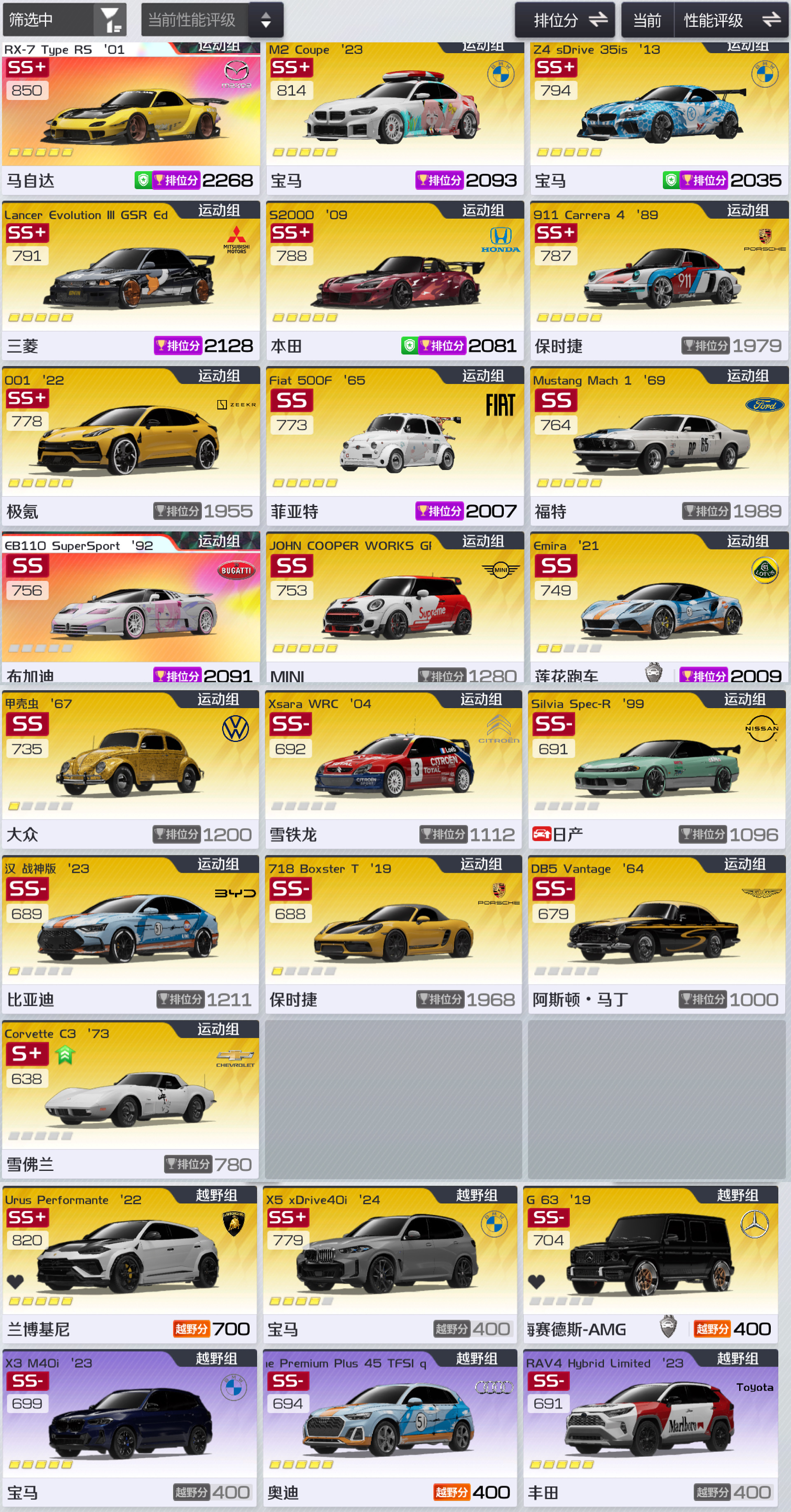Tap the 当前 性能评级 sort switch
This screenshot has height=1512, width=791.
click(705, 21)
